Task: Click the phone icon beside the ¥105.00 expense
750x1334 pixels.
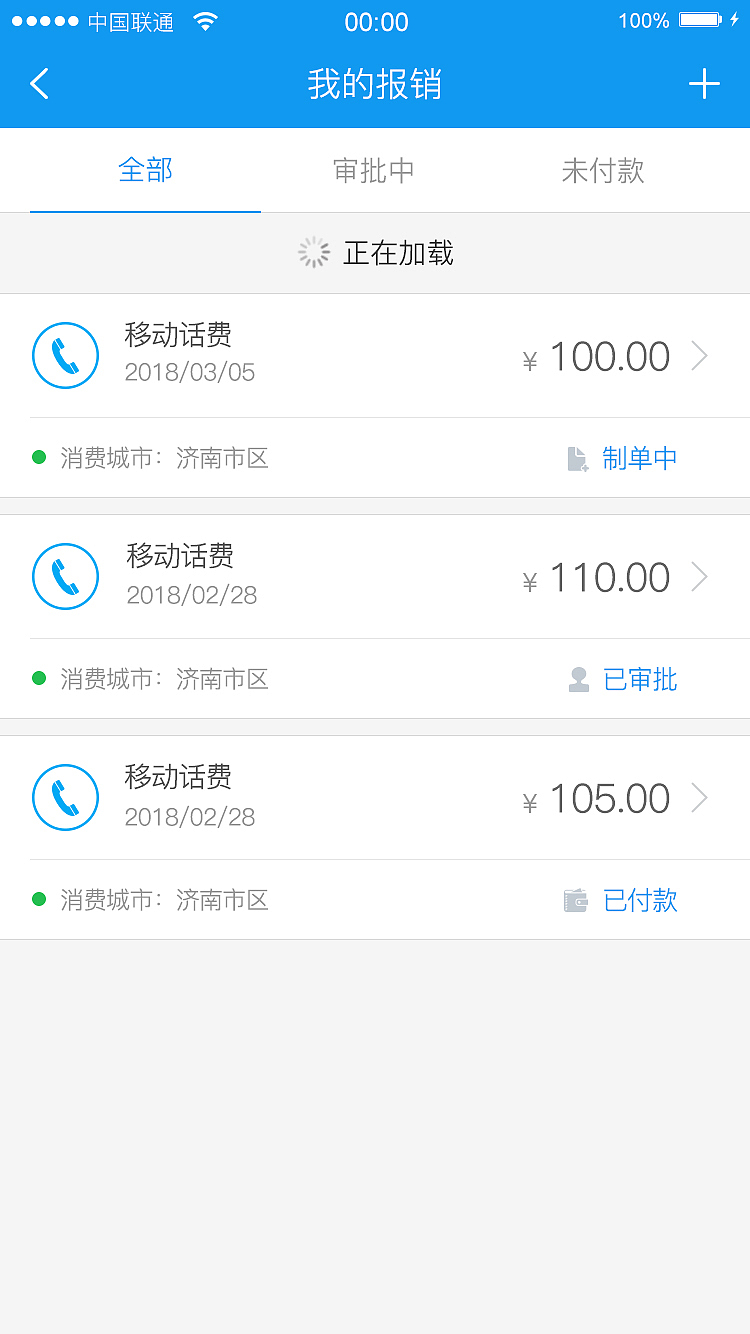Action: point(65,797)
